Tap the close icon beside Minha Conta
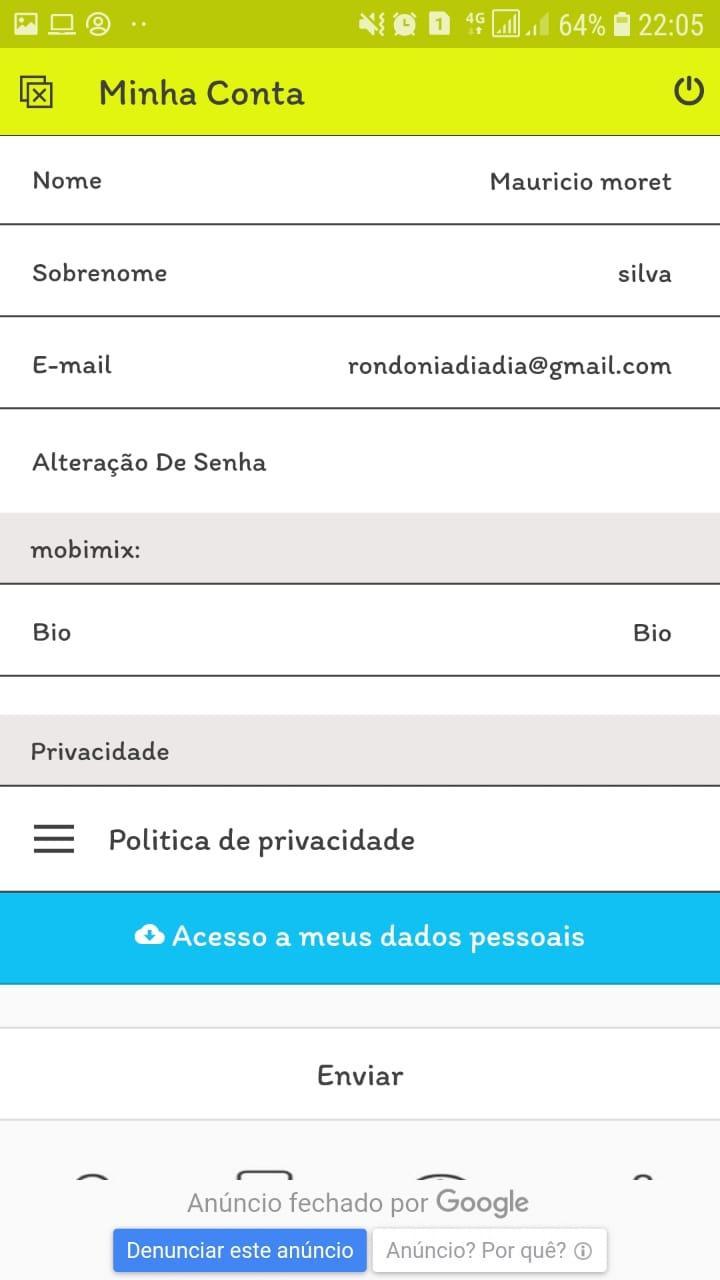720x1280 pixels. pyautogui.click(x=36, y=92)
